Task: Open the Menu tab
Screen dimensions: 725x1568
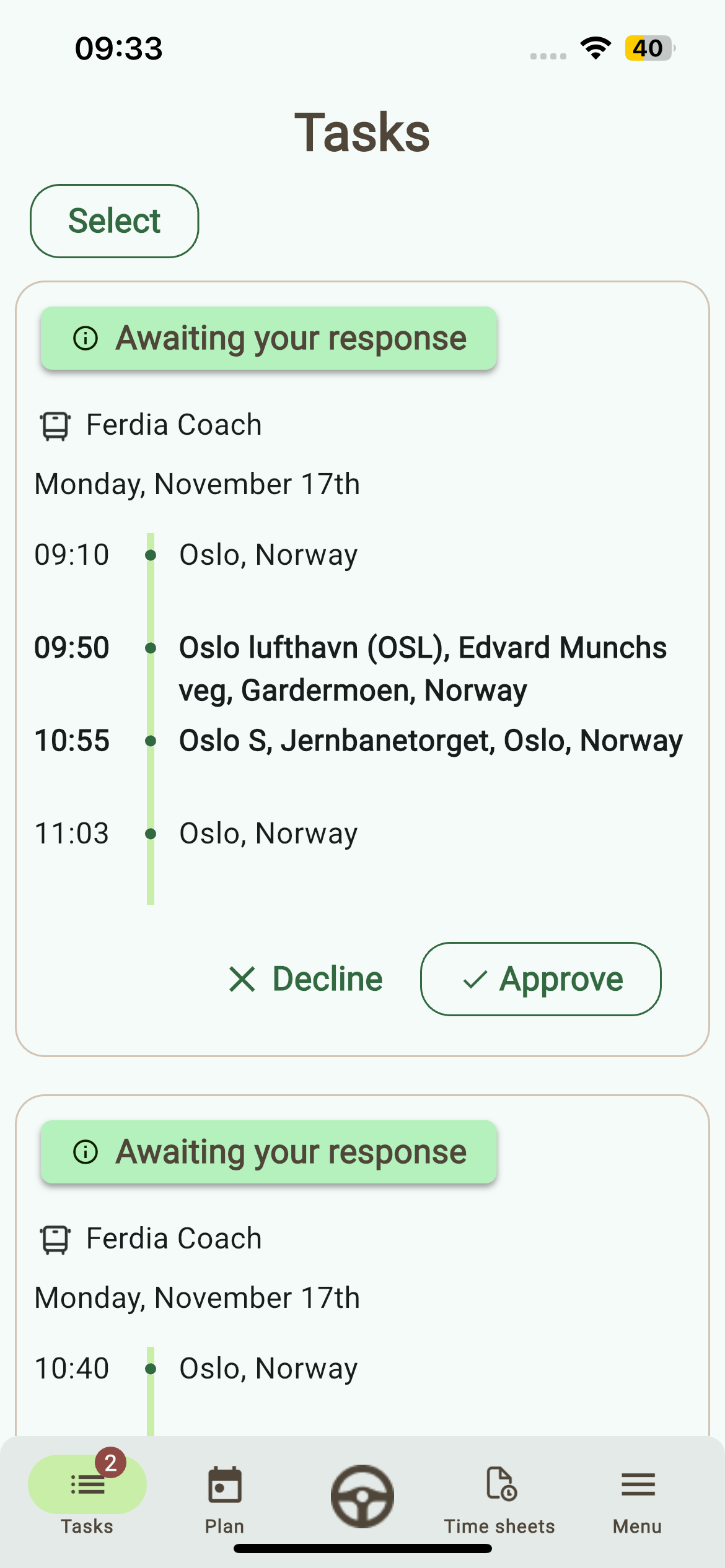Action: click(637, 1497)
